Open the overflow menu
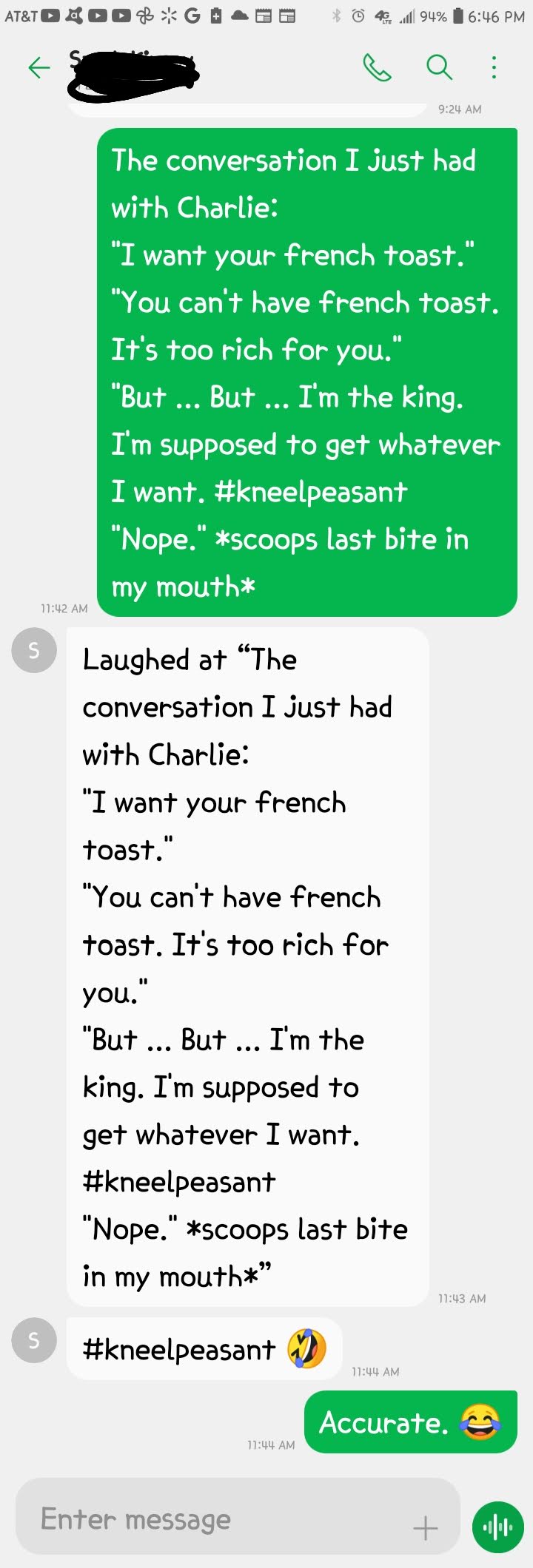Screen dimensions: 533x1568 point(494,67)
